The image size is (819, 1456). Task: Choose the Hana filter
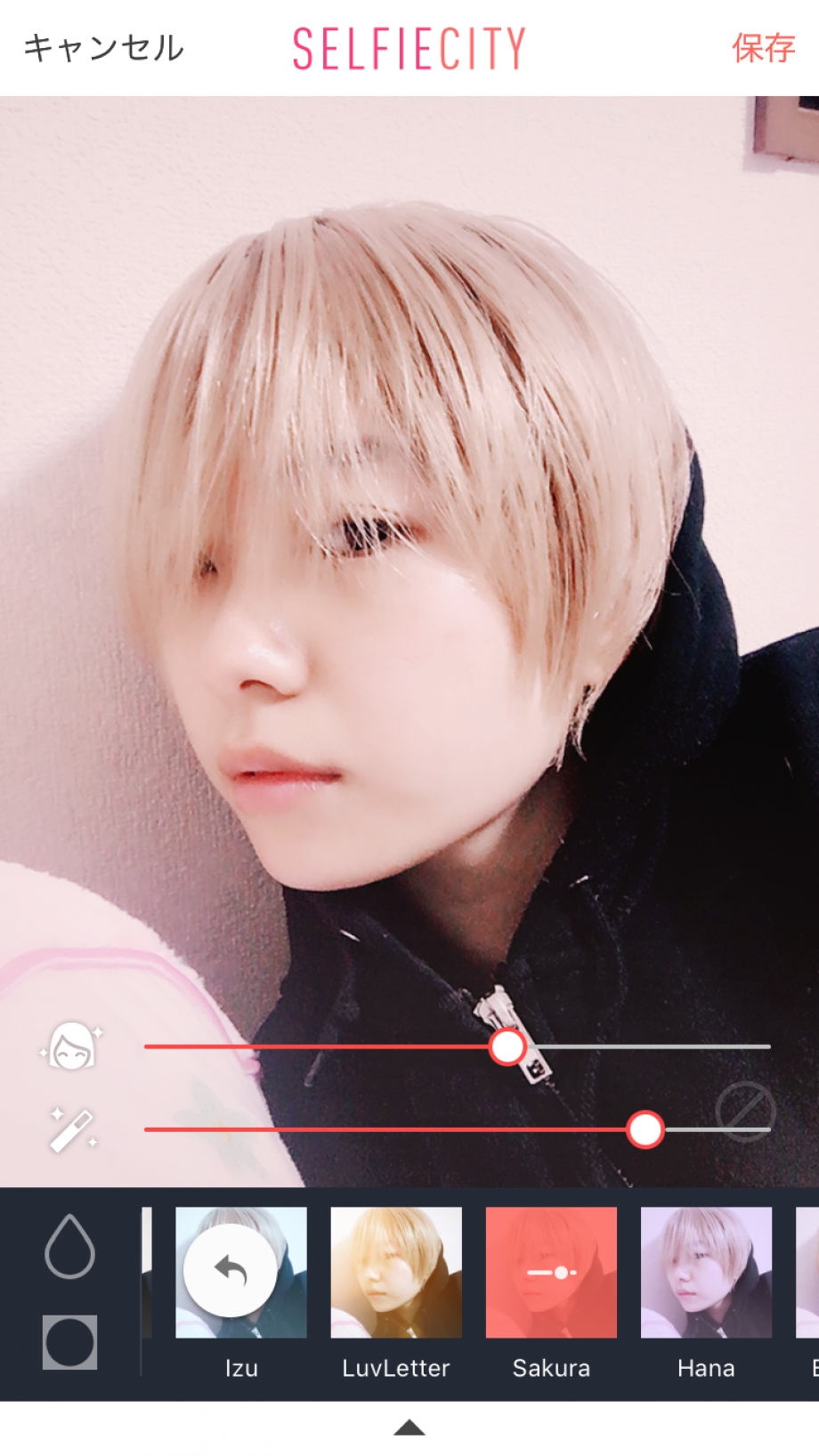tap(706, 1273)
